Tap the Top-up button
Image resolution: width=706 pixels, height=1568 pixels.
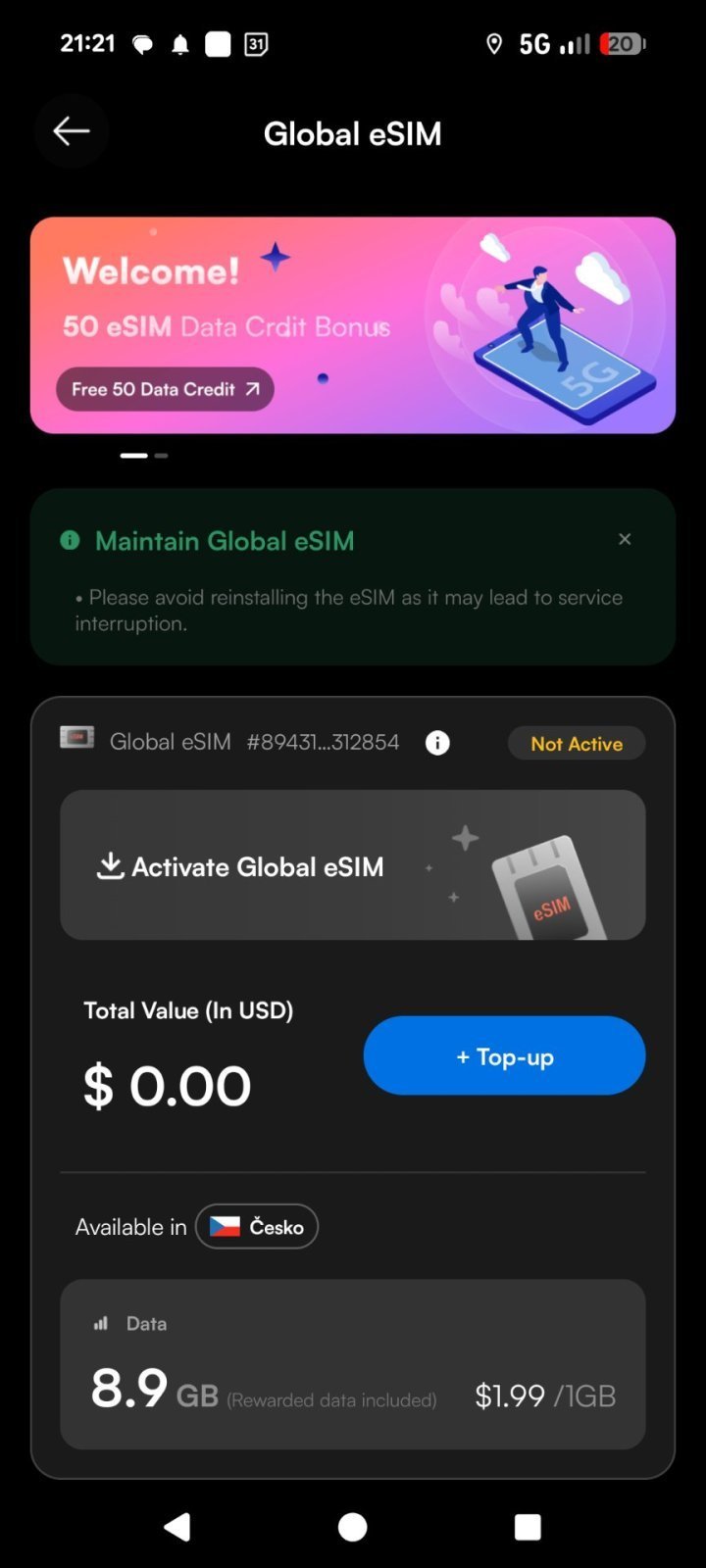tap(504, 1056)
